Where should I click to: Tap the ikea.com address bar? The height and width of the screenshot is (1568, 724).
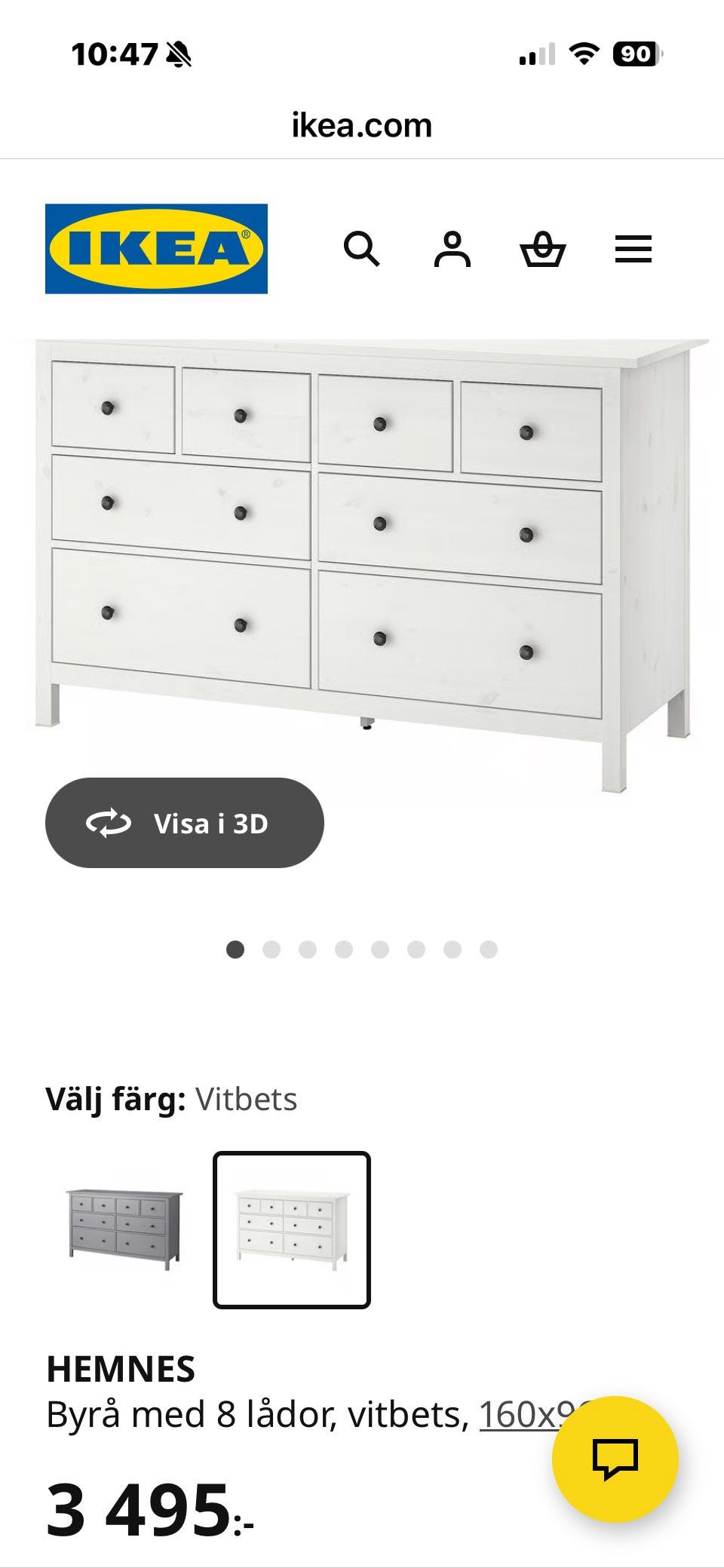pyautogui.click(x=361, y=125)
